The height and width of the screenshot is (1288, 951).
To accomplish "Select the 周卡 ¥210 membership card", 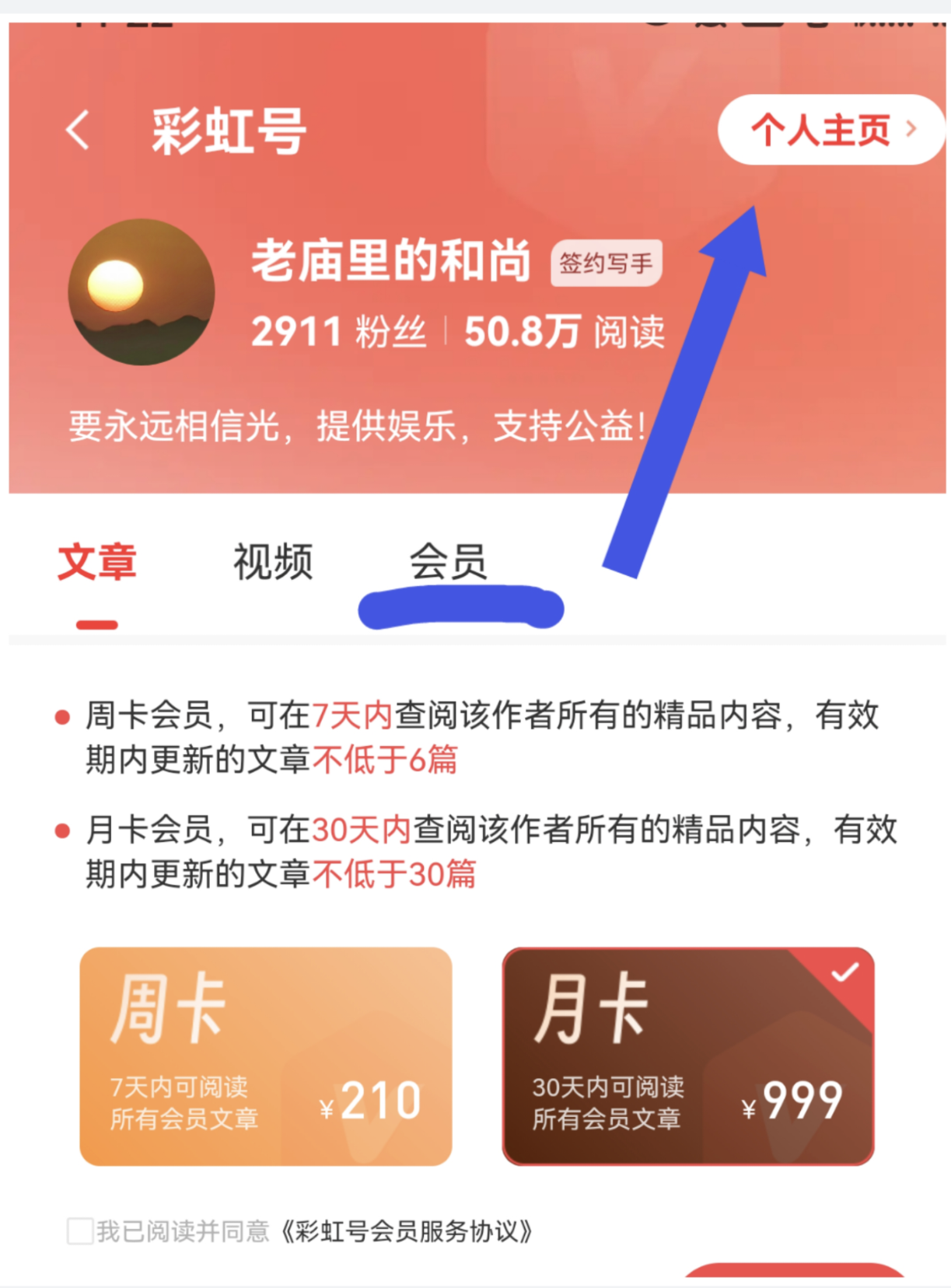I will [x=266, y=1056].
